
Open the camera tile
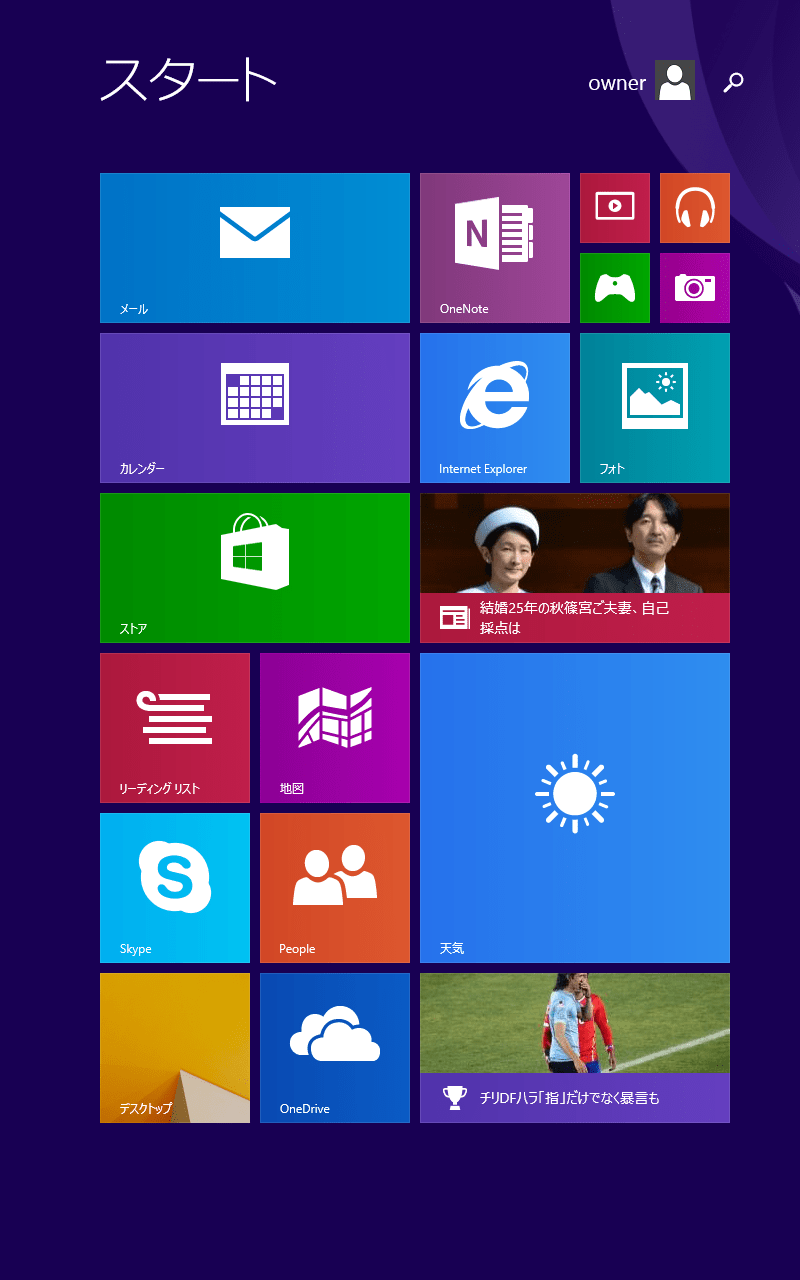point(695,288)
